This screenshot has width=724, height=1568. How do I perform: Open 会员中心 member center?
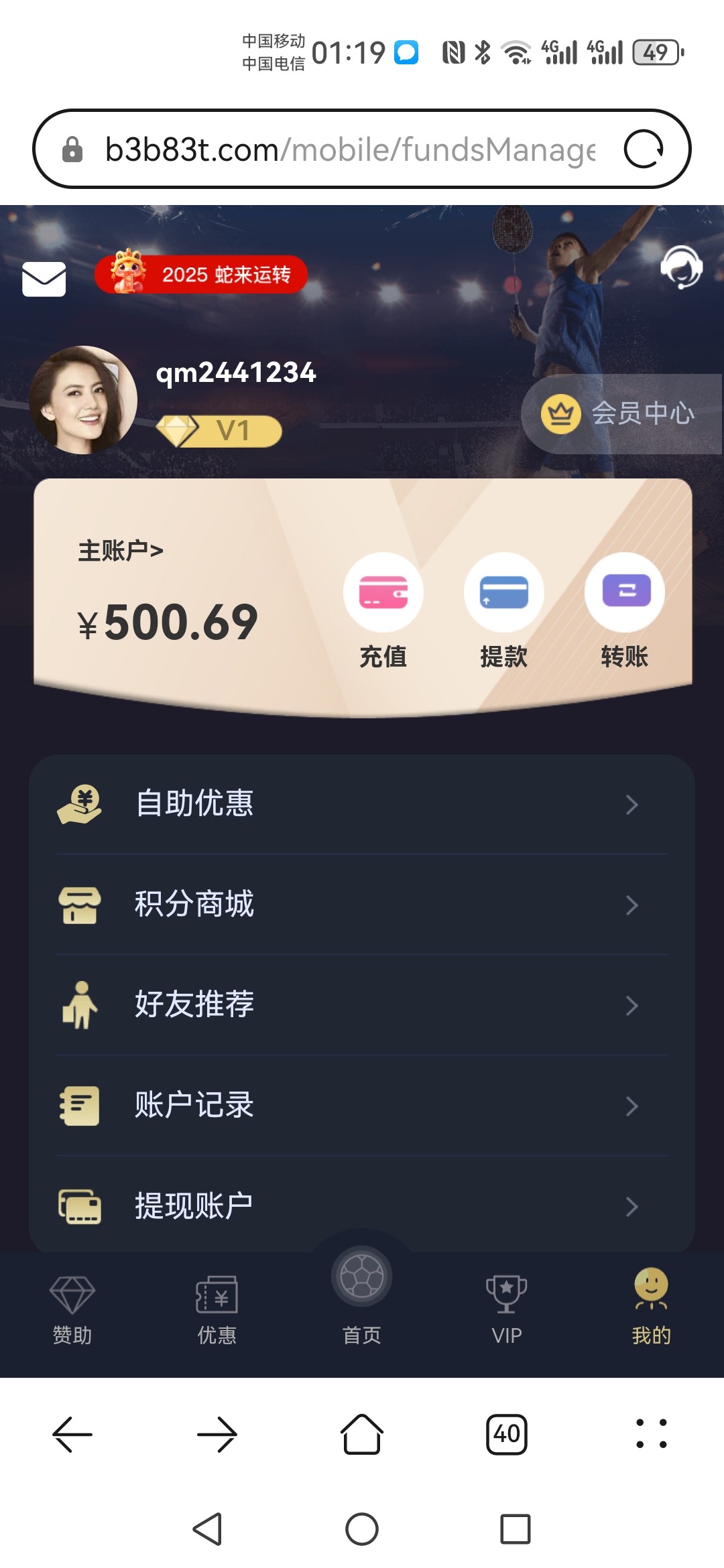point(620,413)
